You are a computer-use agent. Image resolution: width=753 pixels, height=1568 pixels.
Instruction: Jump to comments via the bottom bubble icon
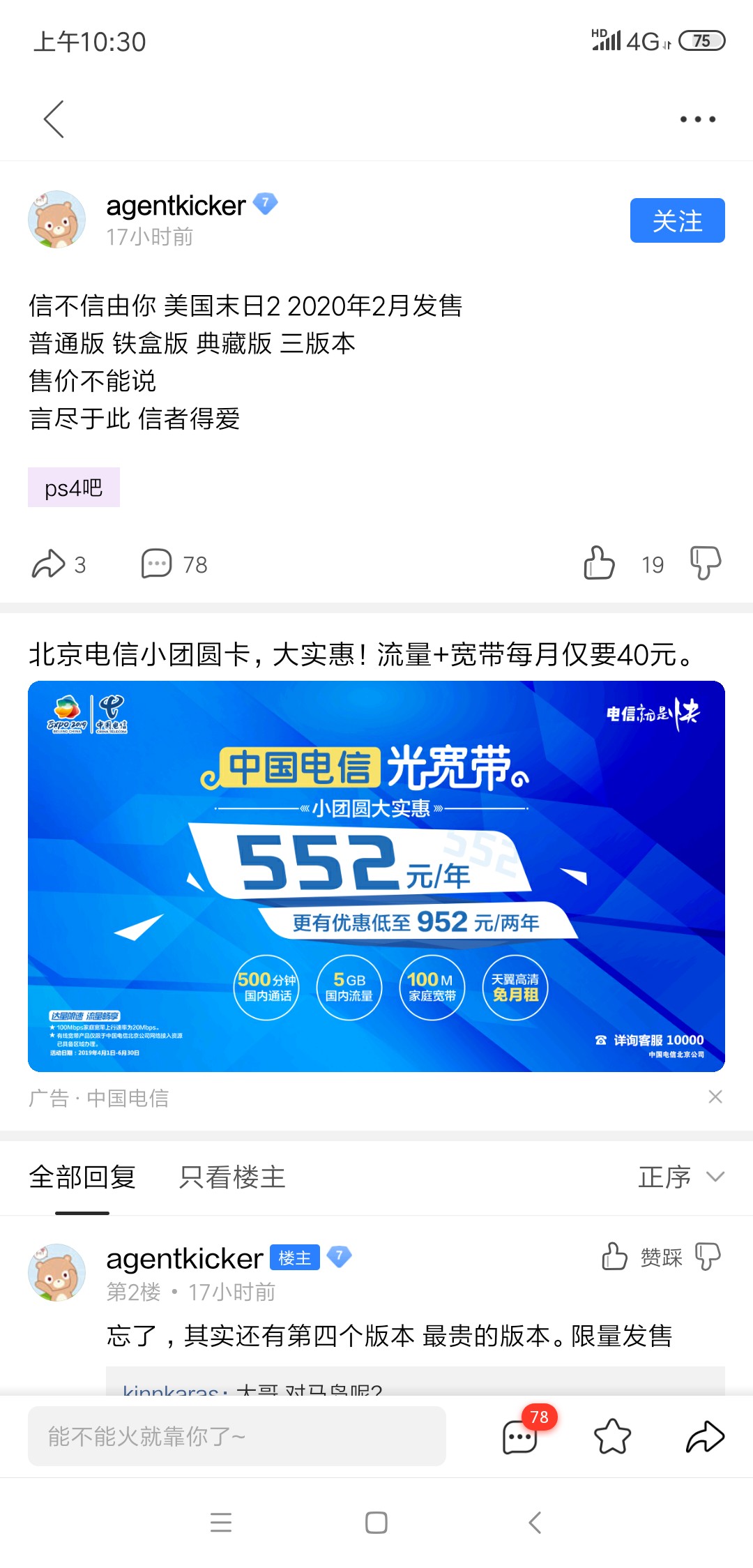[520, 1437]
